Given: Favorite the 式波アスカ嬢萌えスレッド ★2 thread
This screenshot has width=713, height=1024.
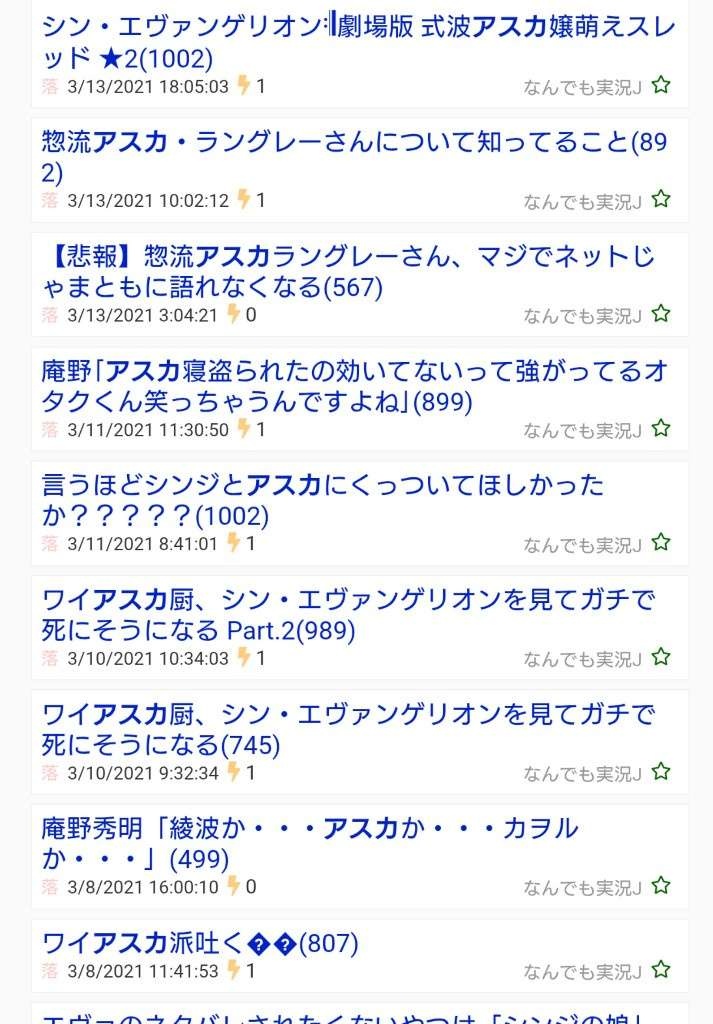Looking at the screenshot, I should [x=660, y=86].
